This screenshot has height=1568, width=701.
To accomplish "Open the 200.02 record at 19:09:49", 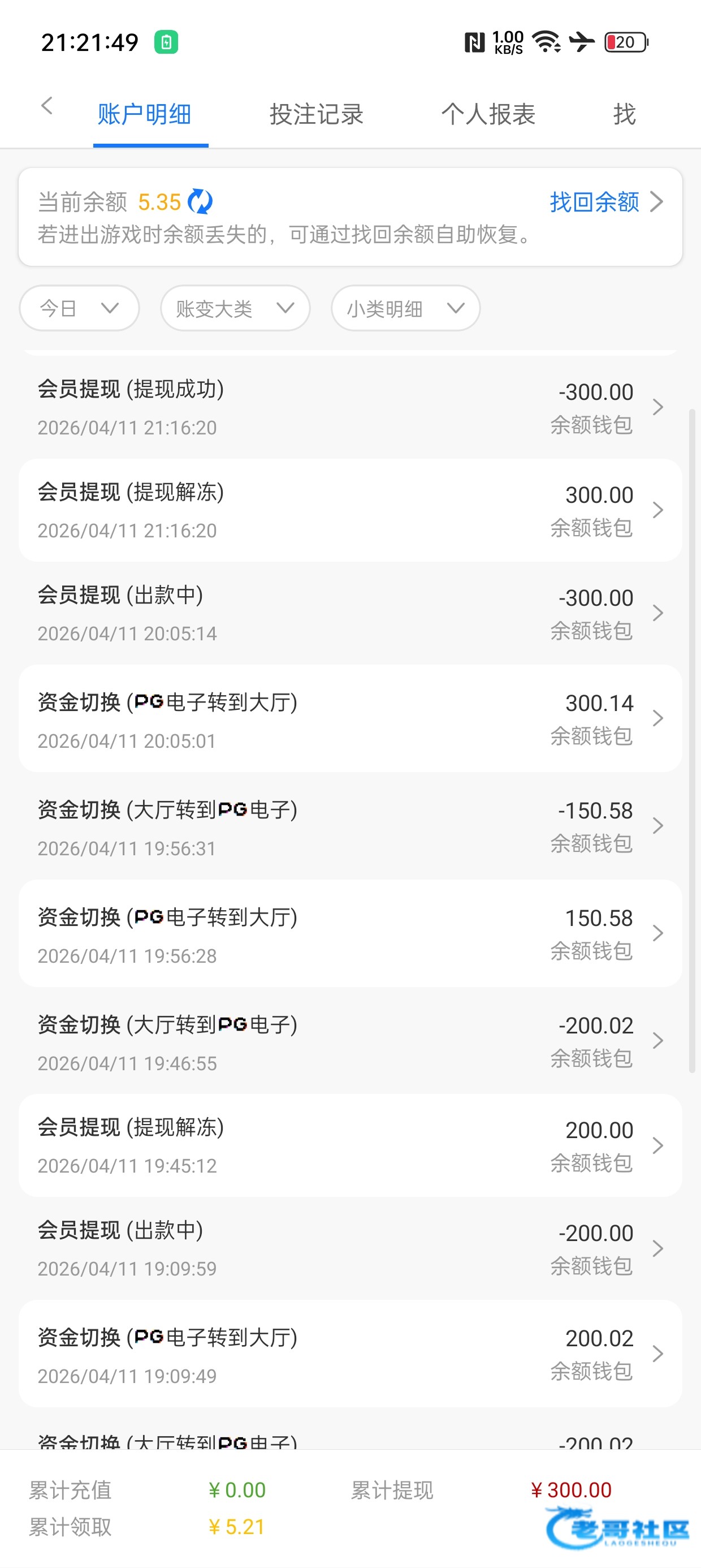I will 350,1354.
